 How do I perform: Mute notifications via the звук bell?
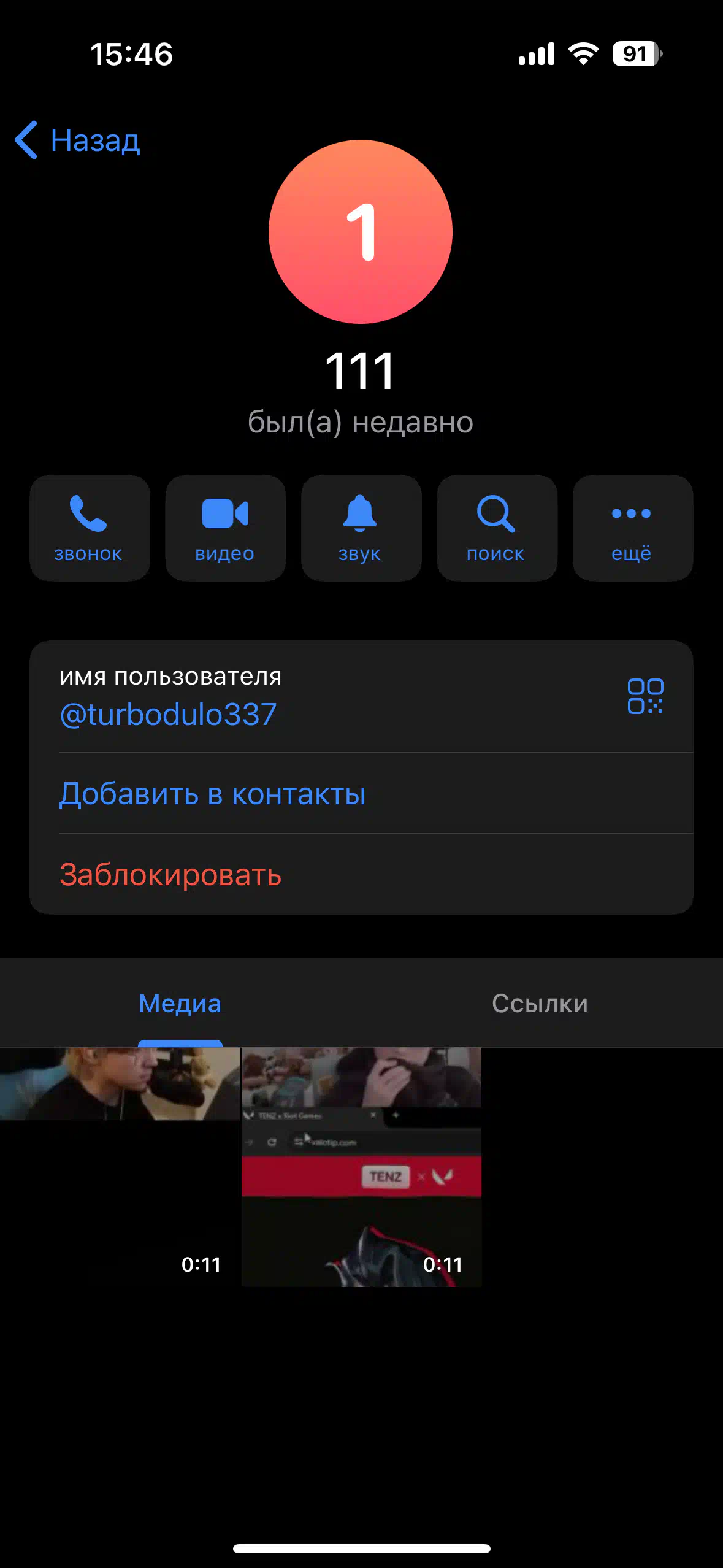(361, 528)
